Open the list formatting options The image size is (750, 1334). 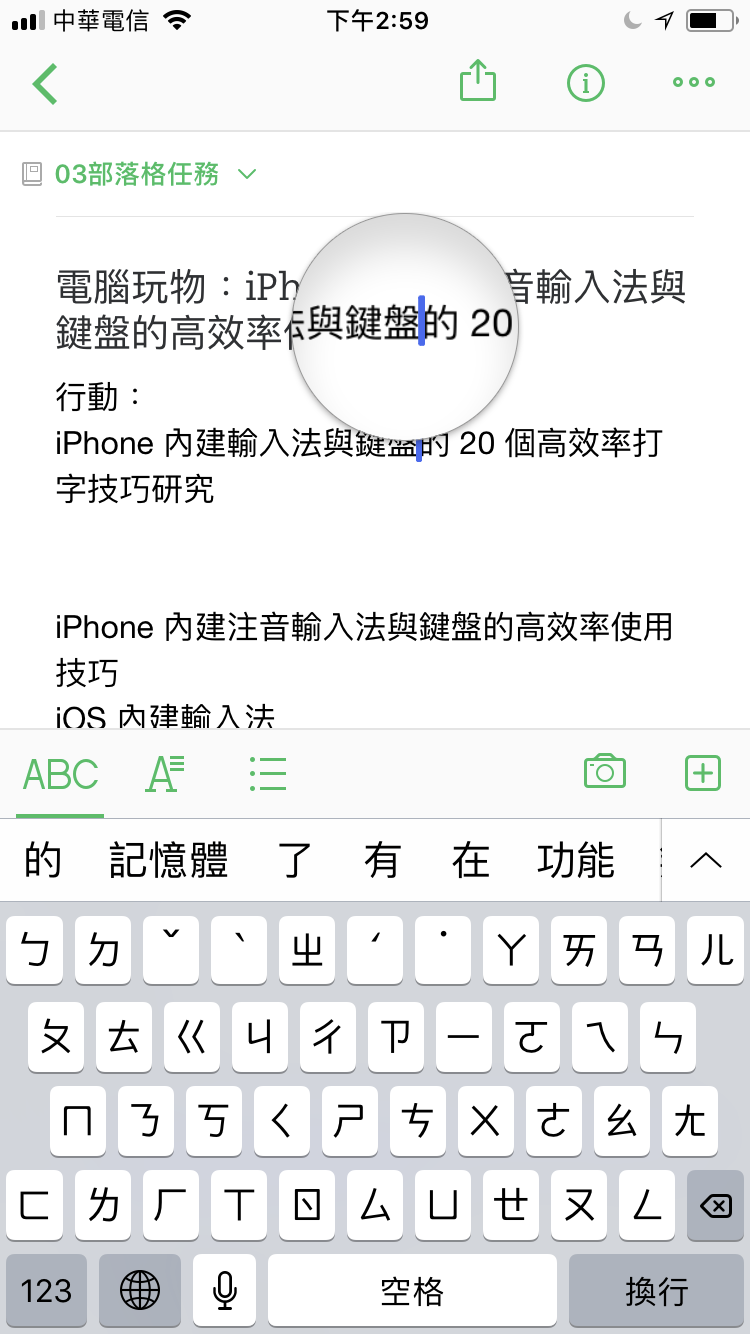[268, 774]
